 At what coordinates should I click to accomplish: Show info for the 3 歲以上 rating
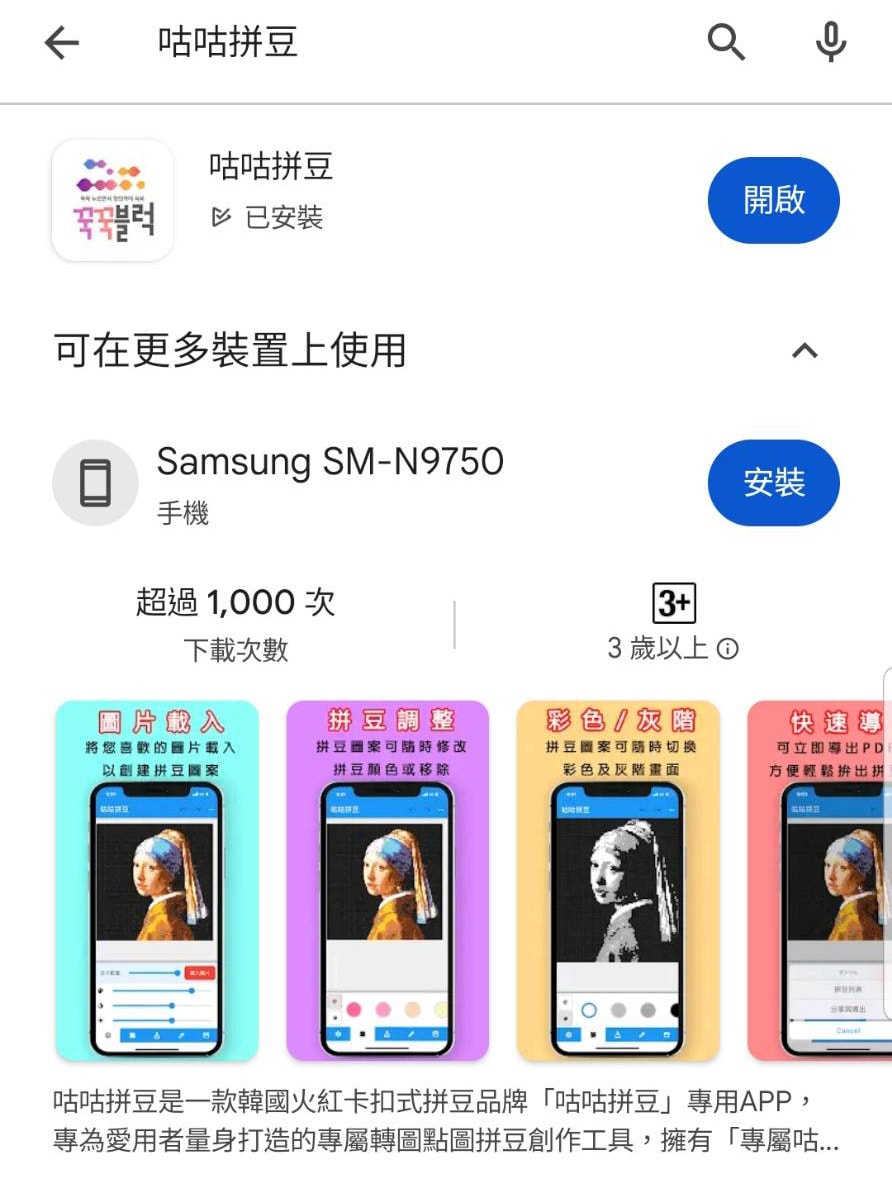point(728,649)
